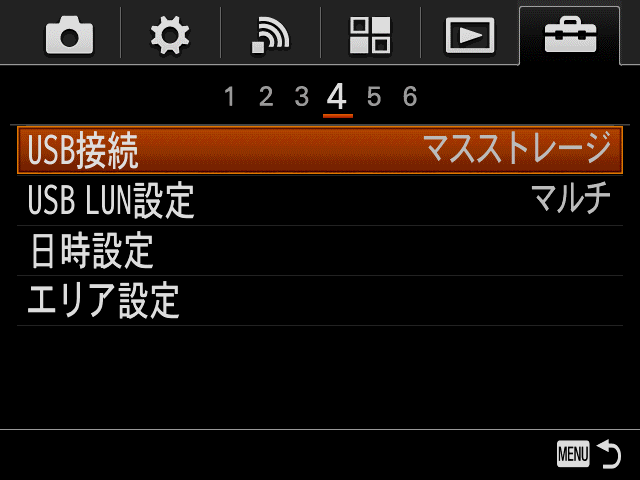Open the エリア設定 area setting
640x480 pixels.
point(320,301)
